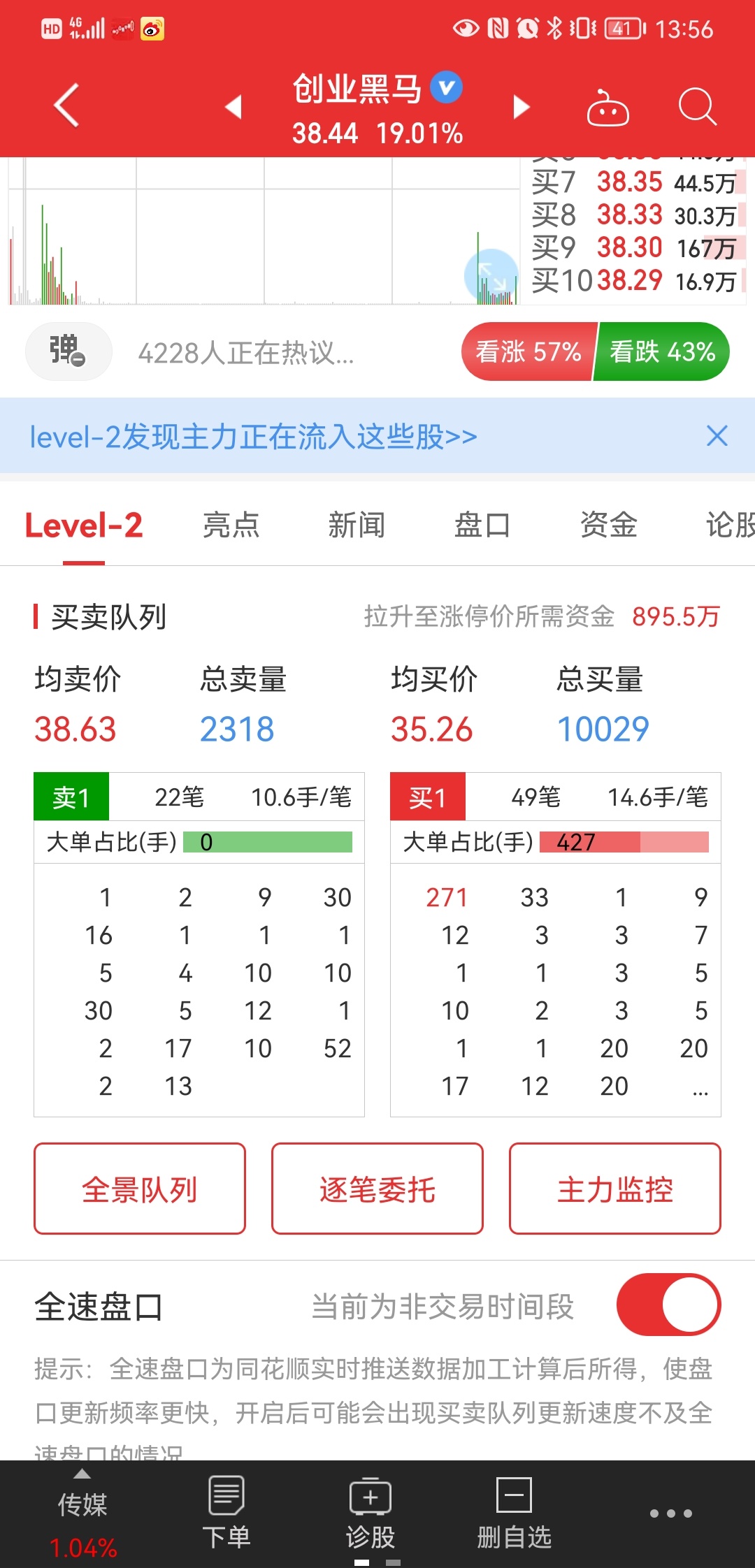Switch to the previous stock with left triangle

233,107
